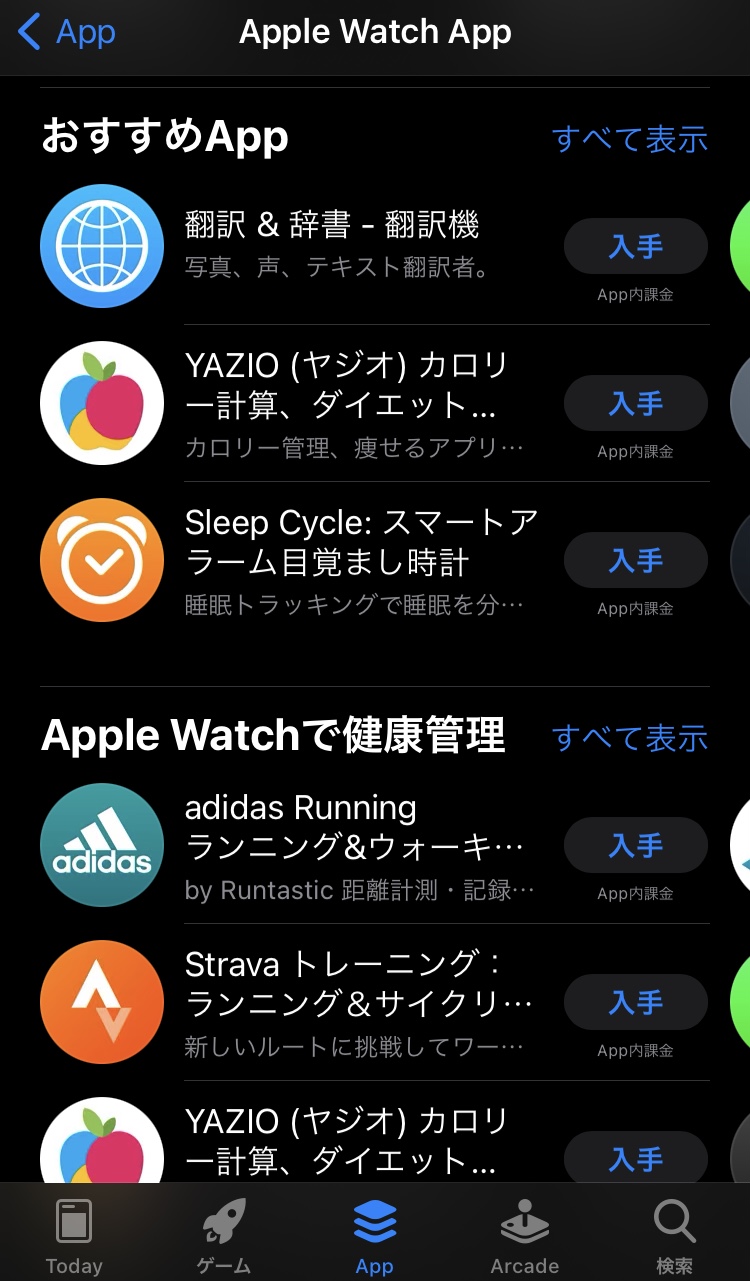
Task: Show all おすすめApp
Action: [629, 139]
